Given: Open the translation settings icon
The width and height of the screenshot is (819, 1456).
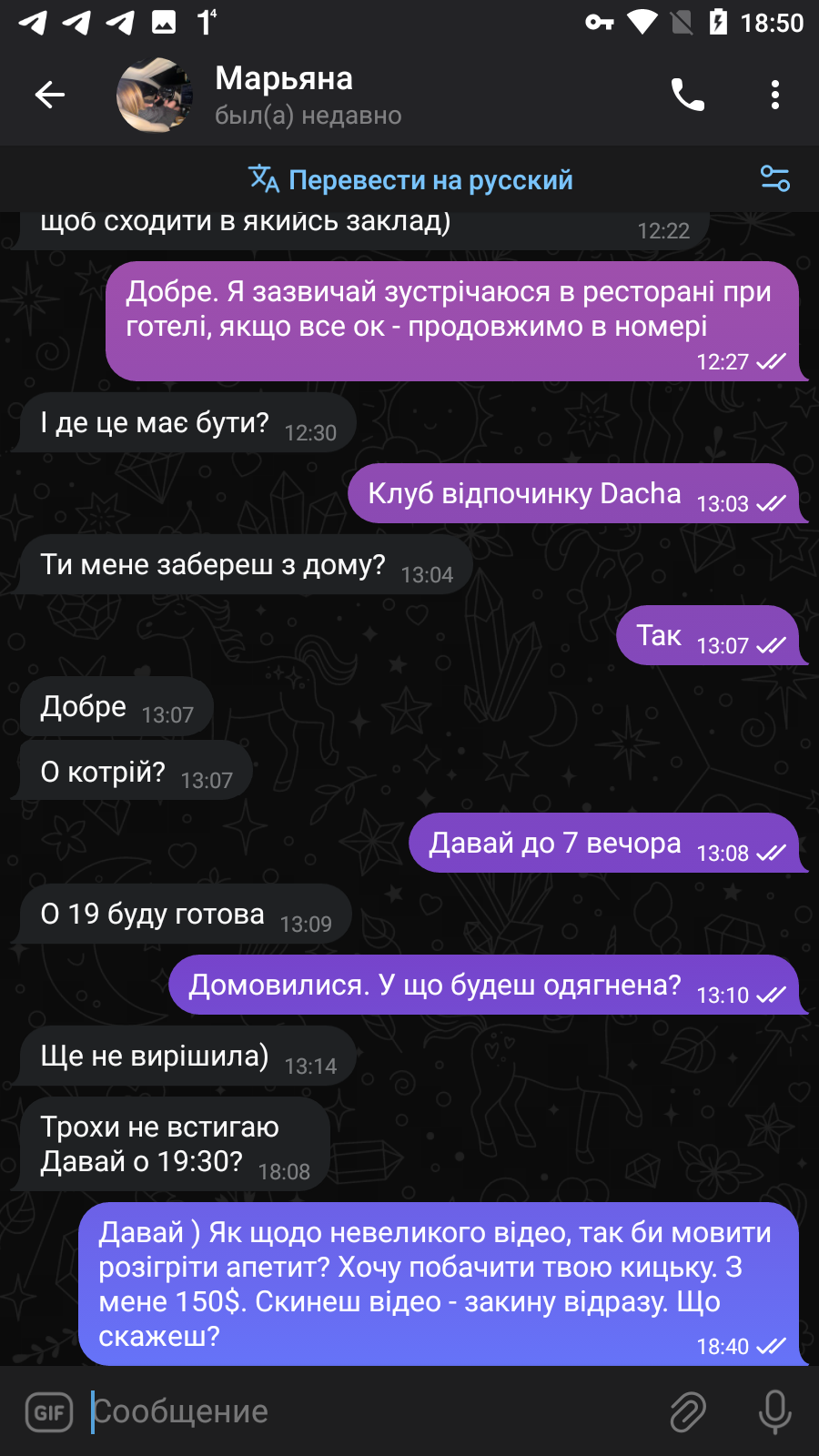Looking at the screenshot, I should (x=774, y=178).
